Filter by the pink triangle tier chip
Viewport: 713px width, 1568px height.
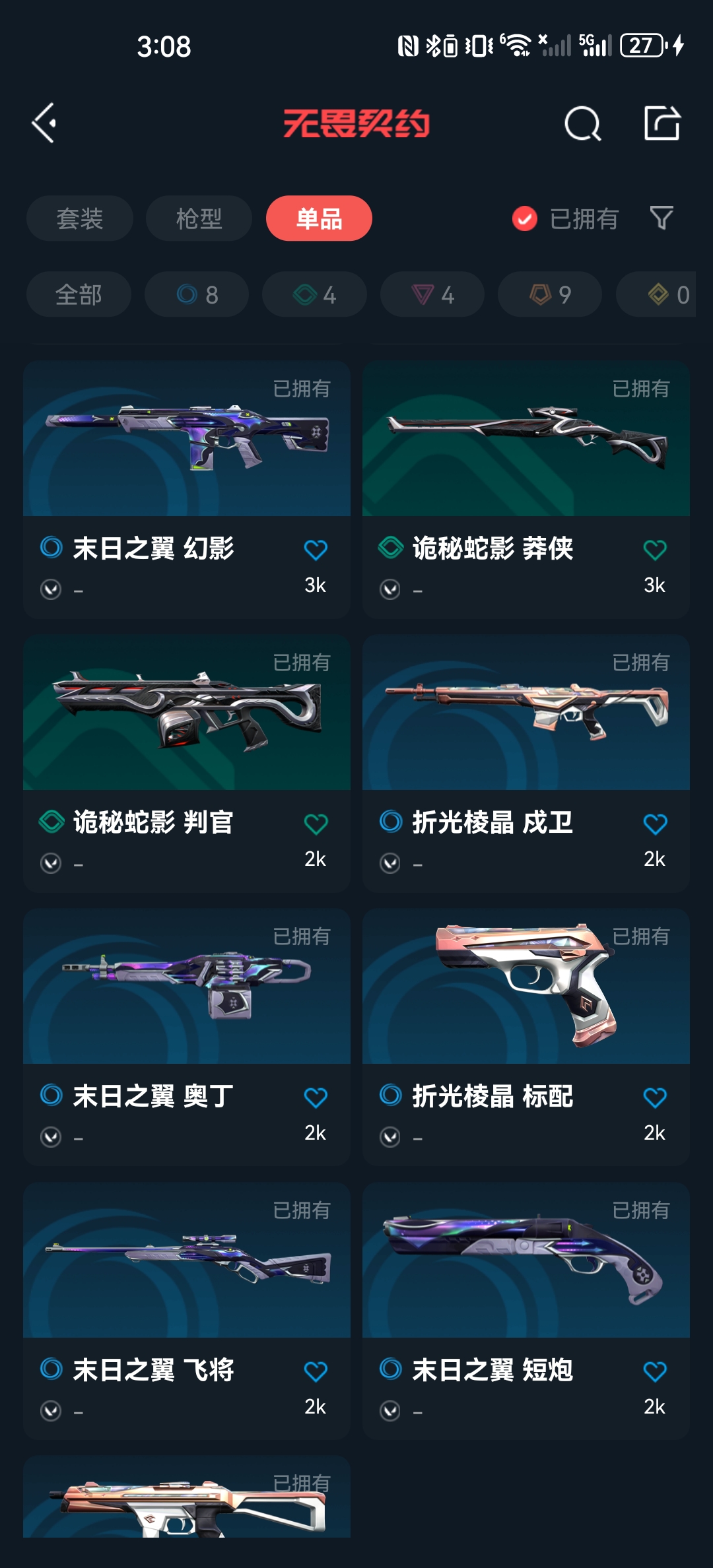pos(432,294)
